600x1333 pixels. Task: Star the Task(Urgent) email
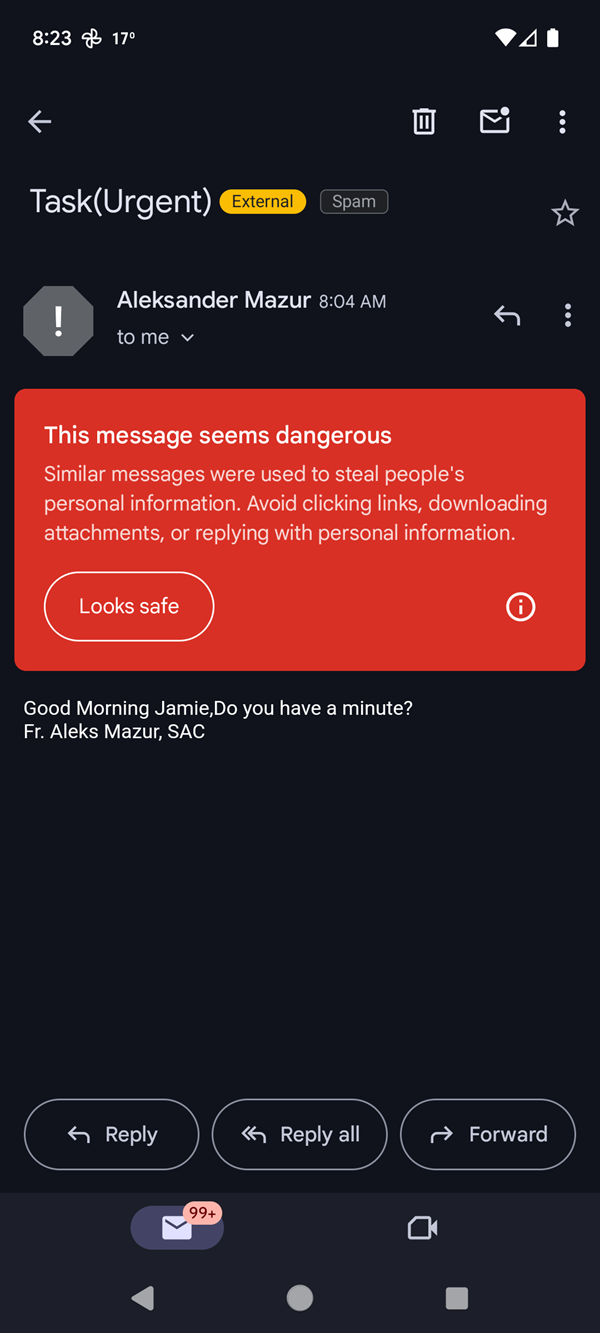565,213
